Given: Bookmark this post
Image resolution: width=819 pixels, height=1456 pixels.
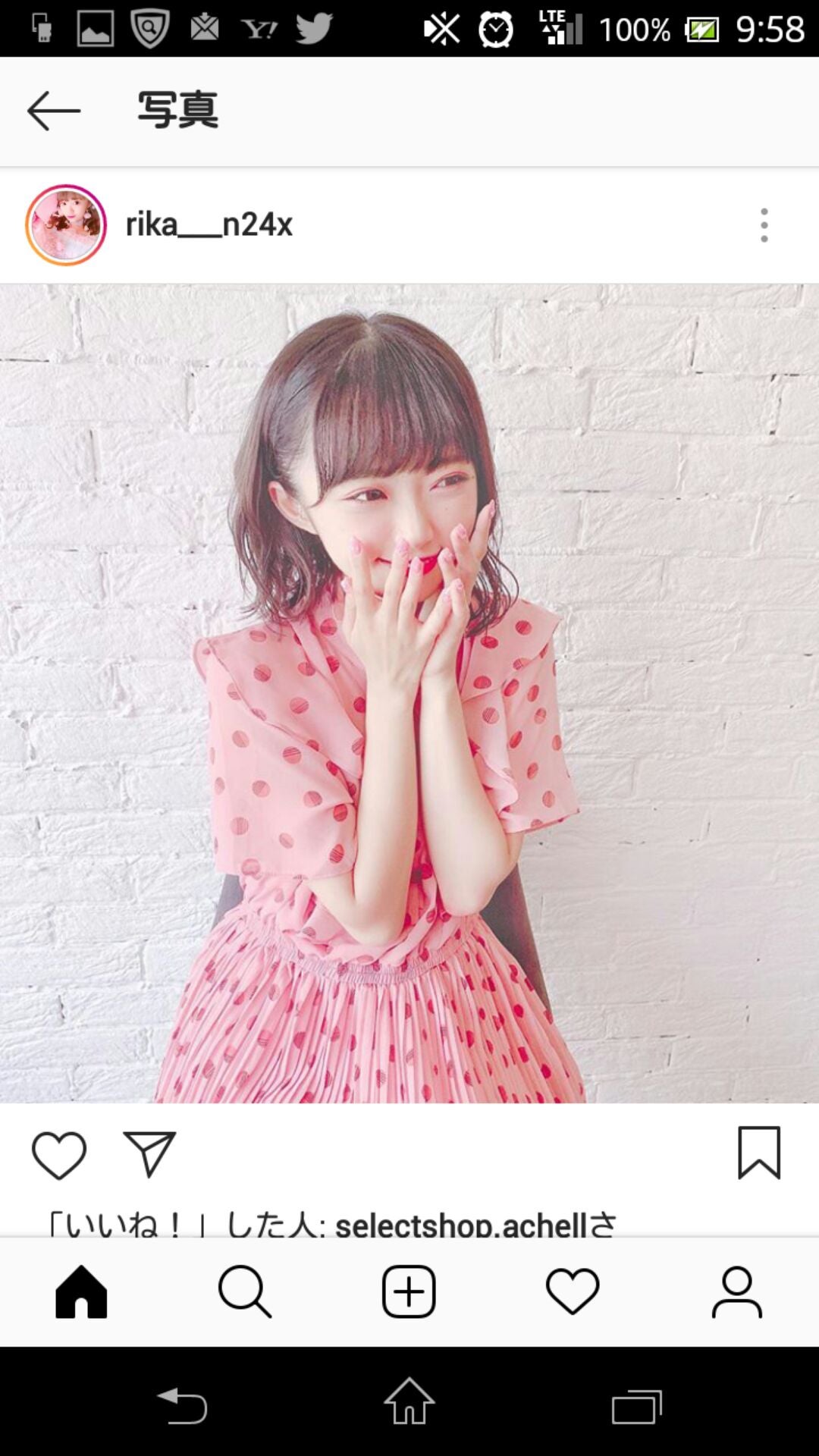Looking at the screenshot, I should (x=759, y=1153).
